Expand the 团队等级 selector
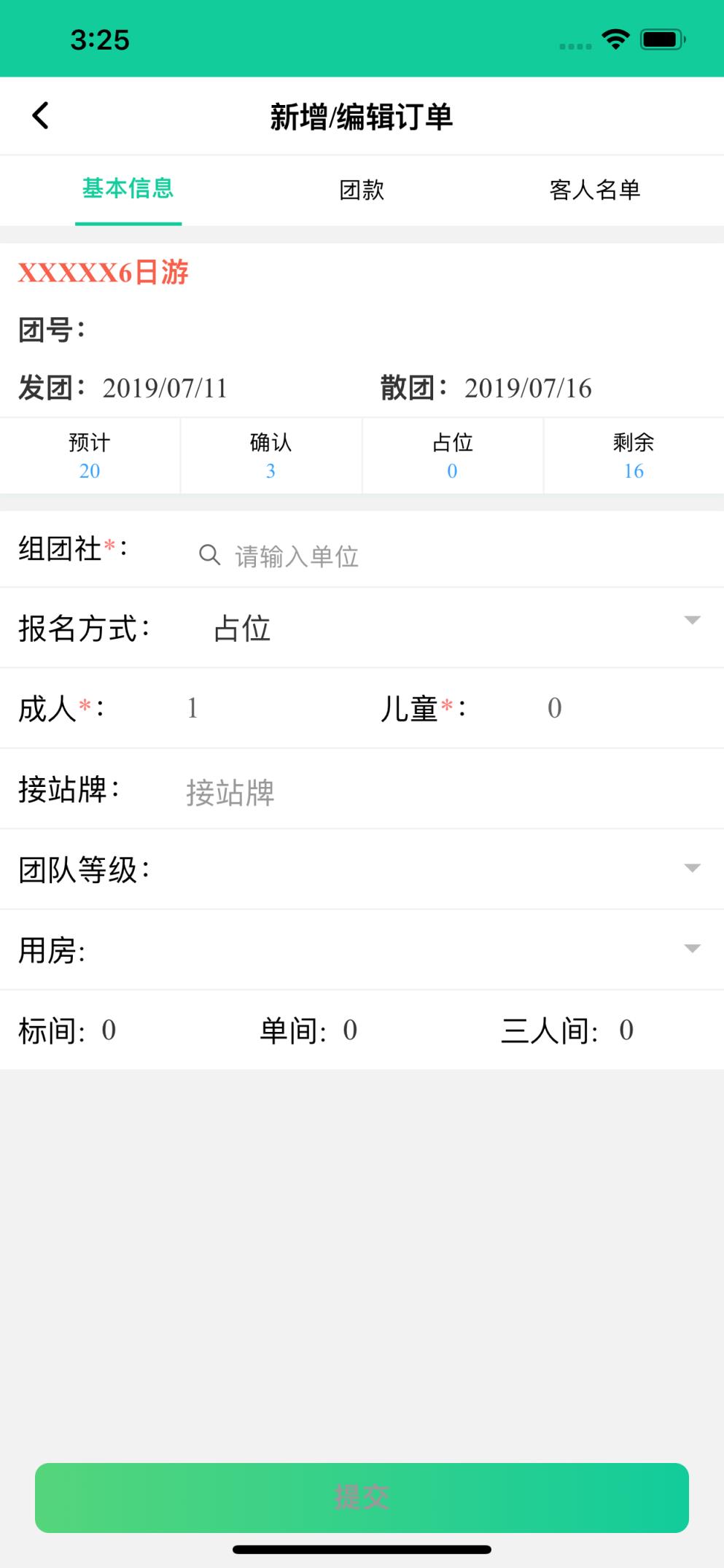This screenshot has width=724, height=1568. 690,867
